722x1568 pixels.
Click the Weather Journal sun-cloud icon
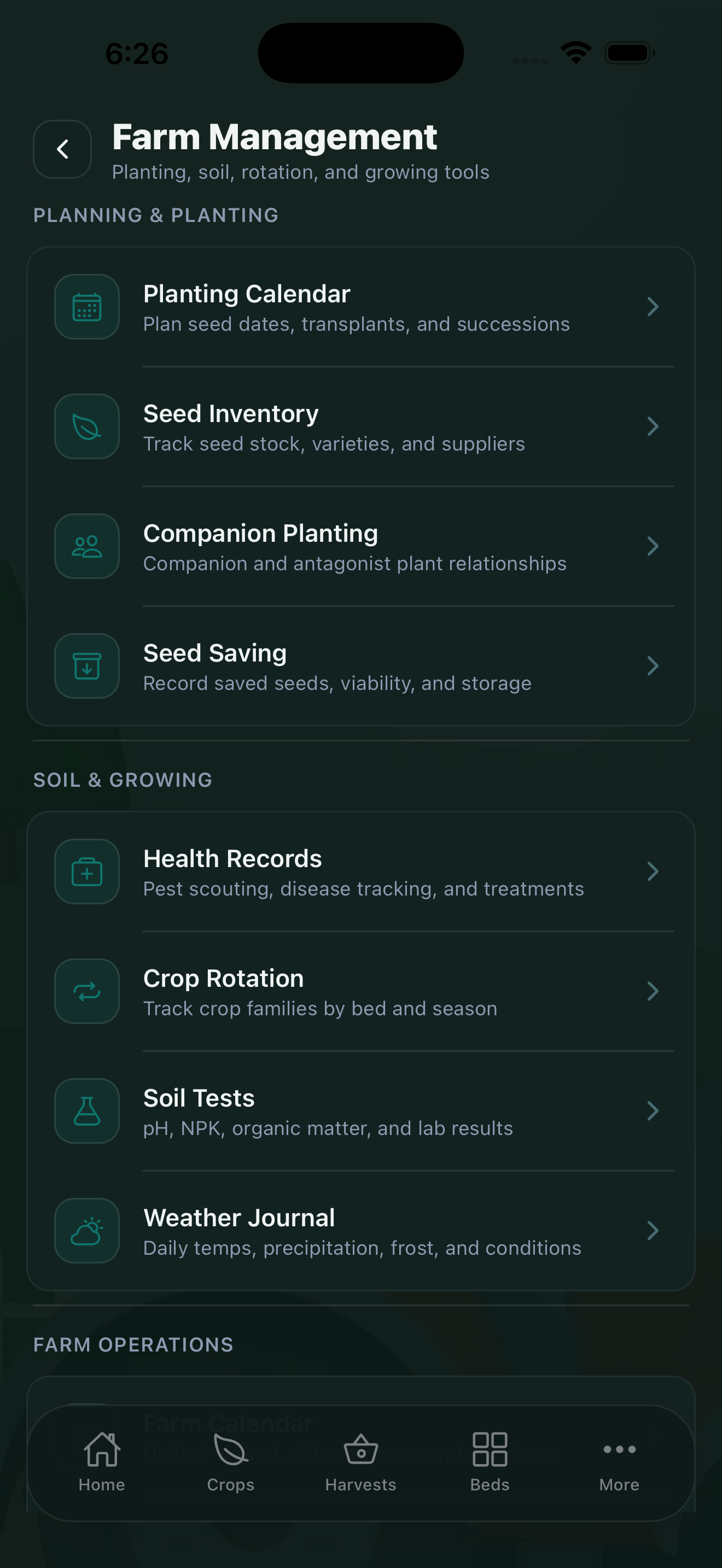coord(87,1230)
